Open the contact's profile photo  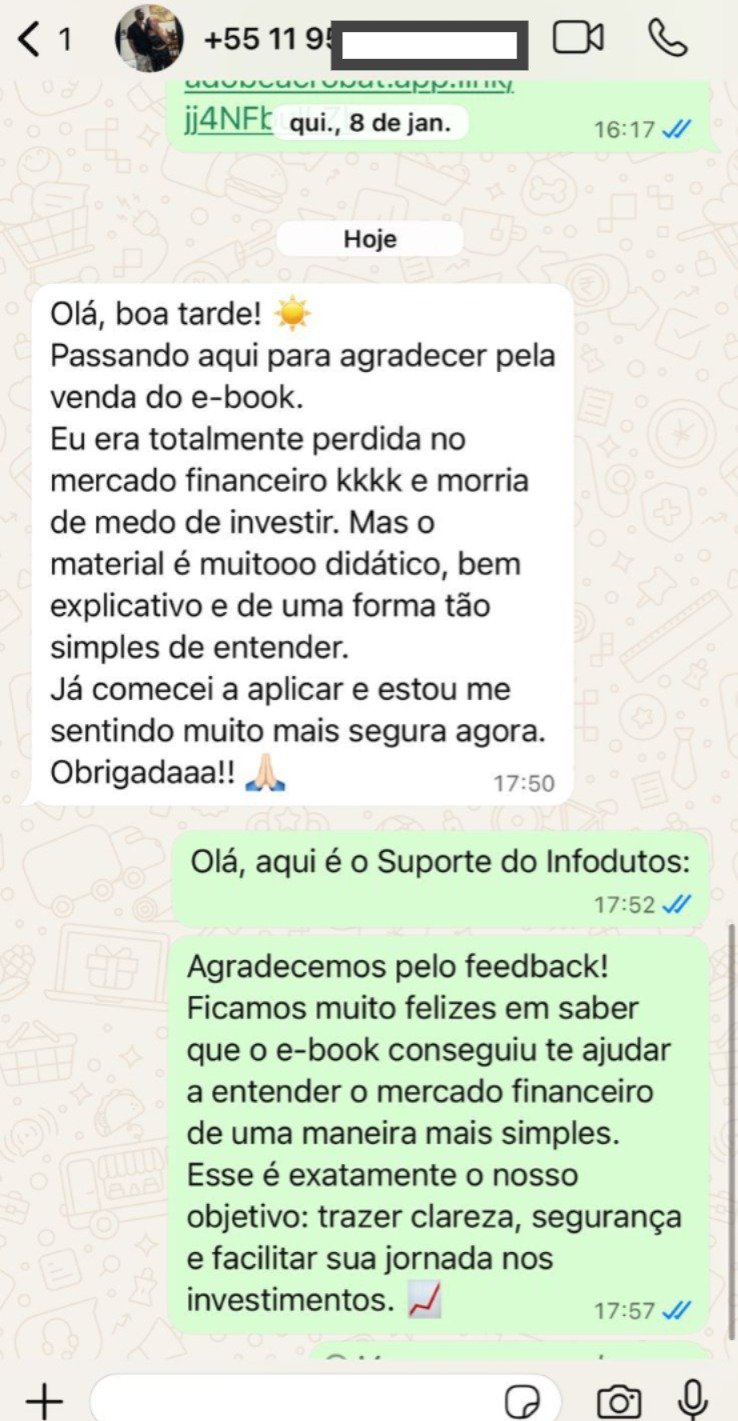click(149, 38)
